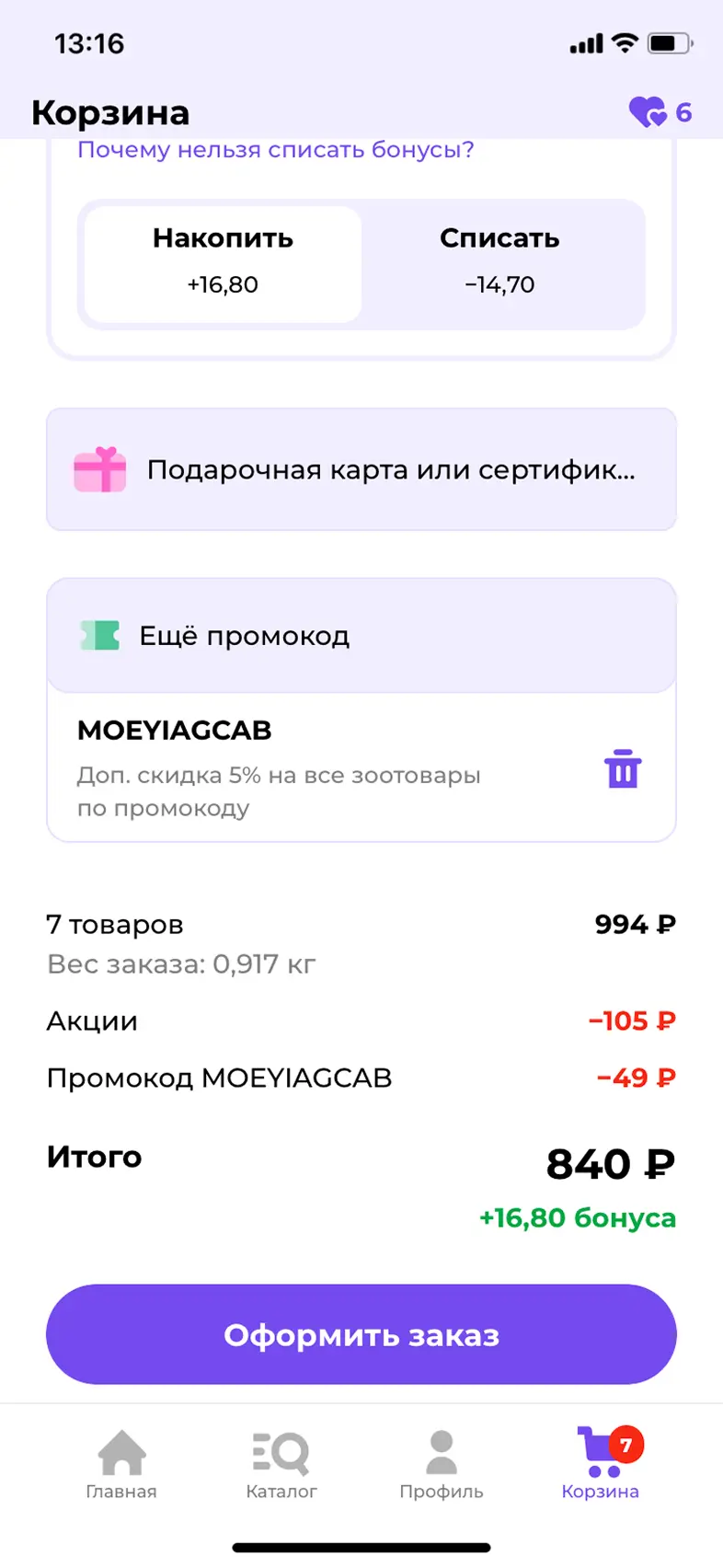Select the Списать bonus option
The image size is (723, 1568).
tap(499, 263)
